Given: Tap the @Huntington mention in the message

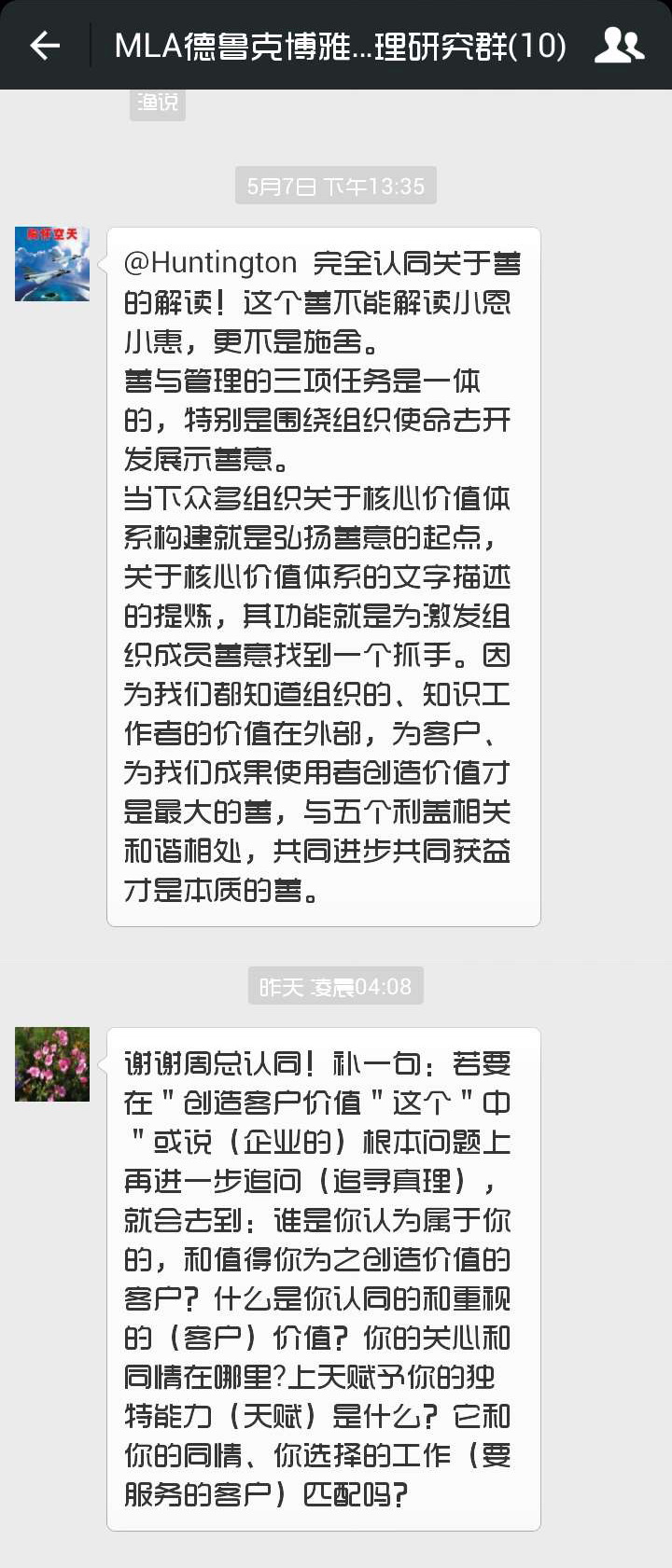Looking at the screenshot, I should pyautogui.click(x=211, y=263).
